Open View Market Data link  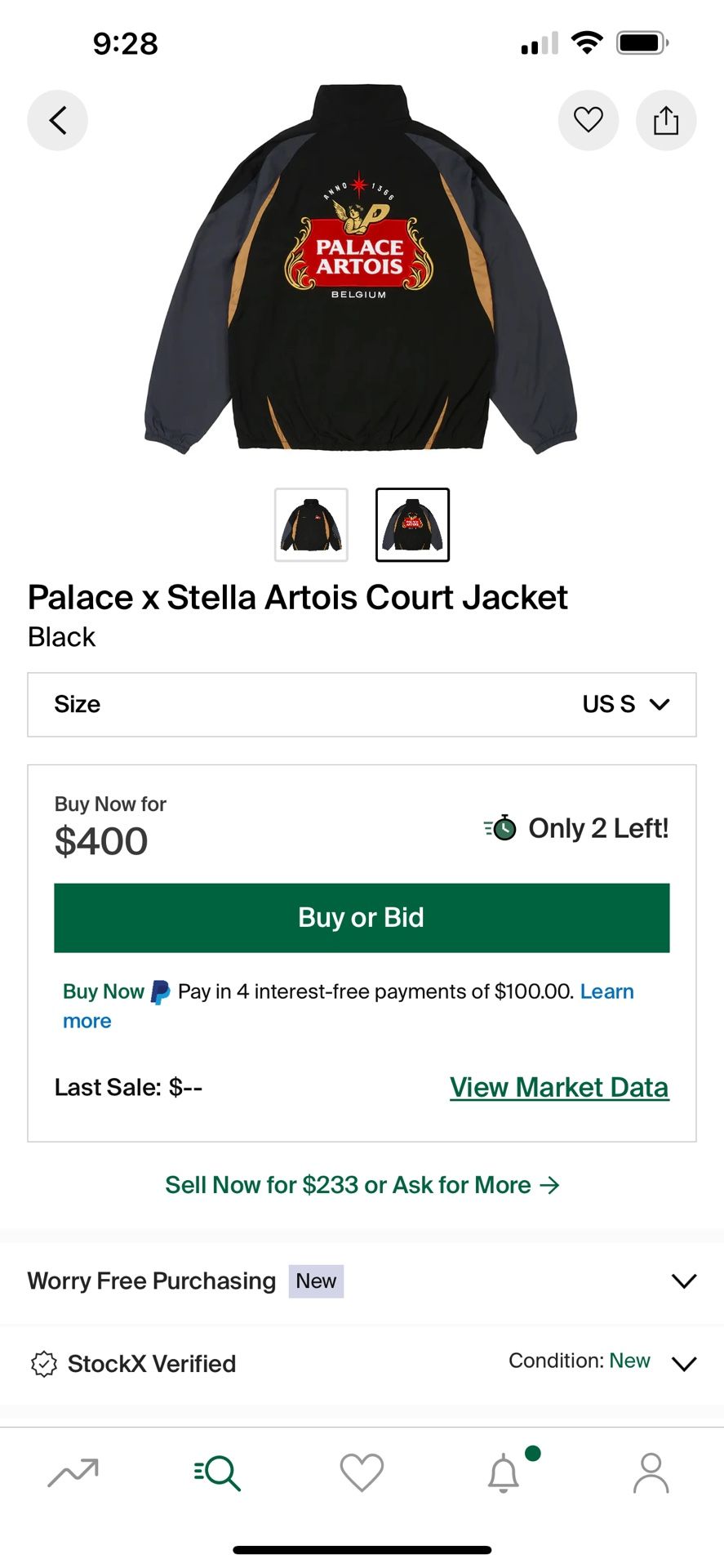(x=558, y=1087)
